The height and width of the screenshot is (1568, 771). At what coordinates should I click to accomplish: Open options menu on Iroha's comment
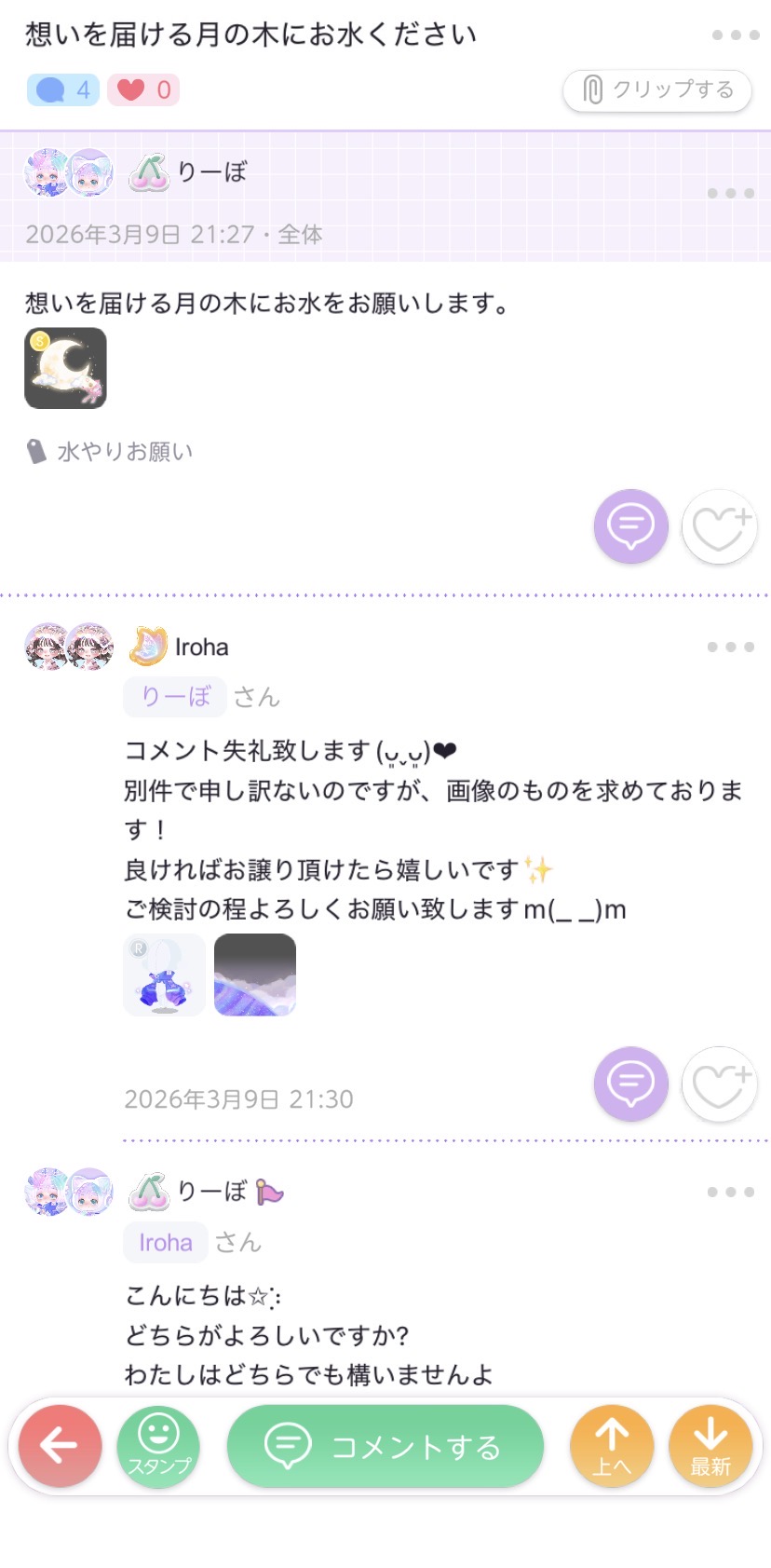tap(730, 647)
